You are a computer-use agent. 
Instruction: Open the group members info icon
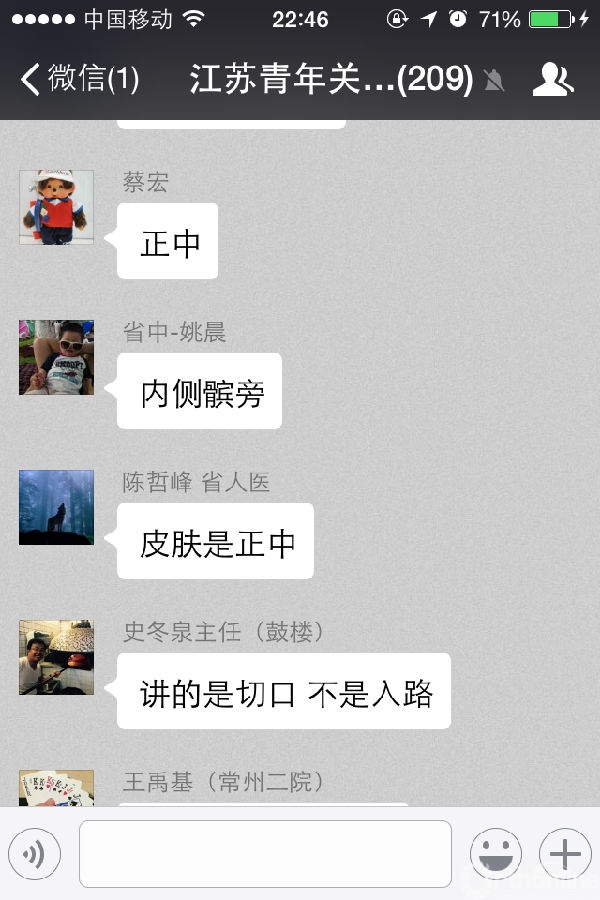pyautogui.click(x=552, y=79)
